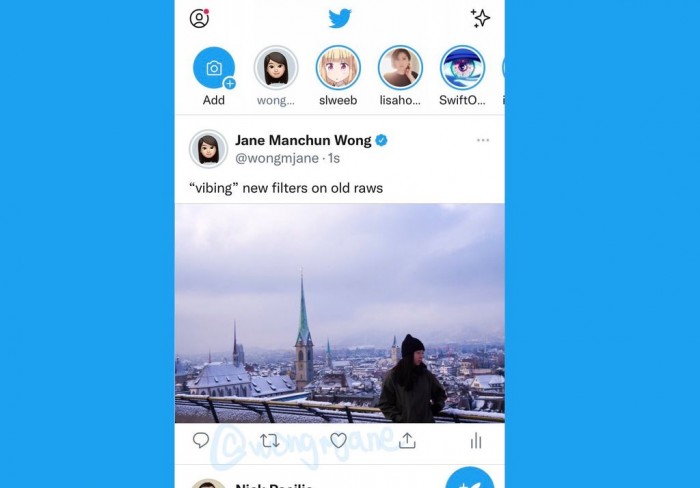
Task: Compose a new tweet
Action: tap(470, 480)
